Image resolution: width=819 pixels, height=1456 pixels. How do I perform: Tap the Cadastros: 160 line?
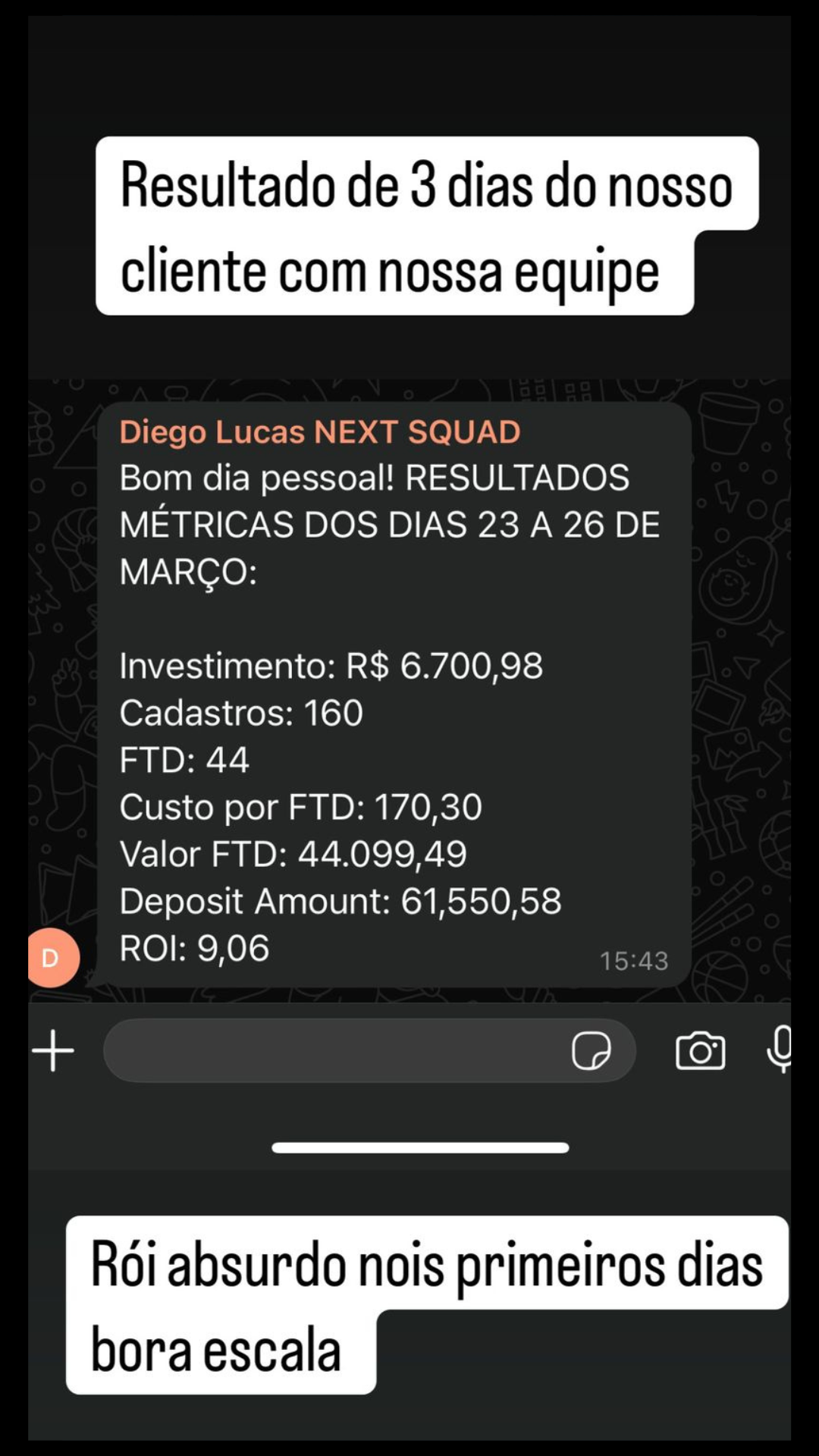(240, 713)
